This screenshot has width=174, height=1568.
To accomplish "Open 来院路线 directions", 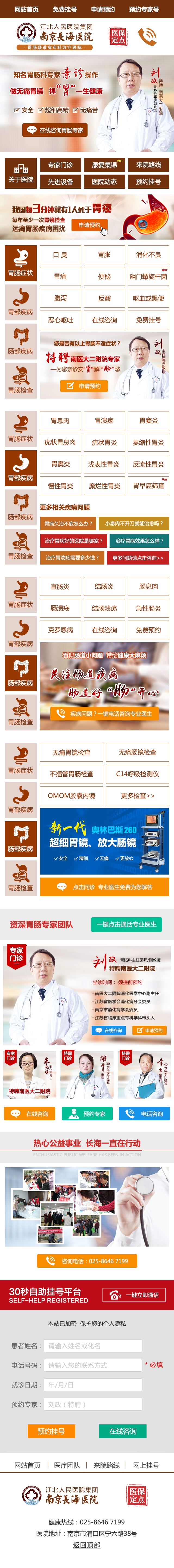I will point(148,165).
